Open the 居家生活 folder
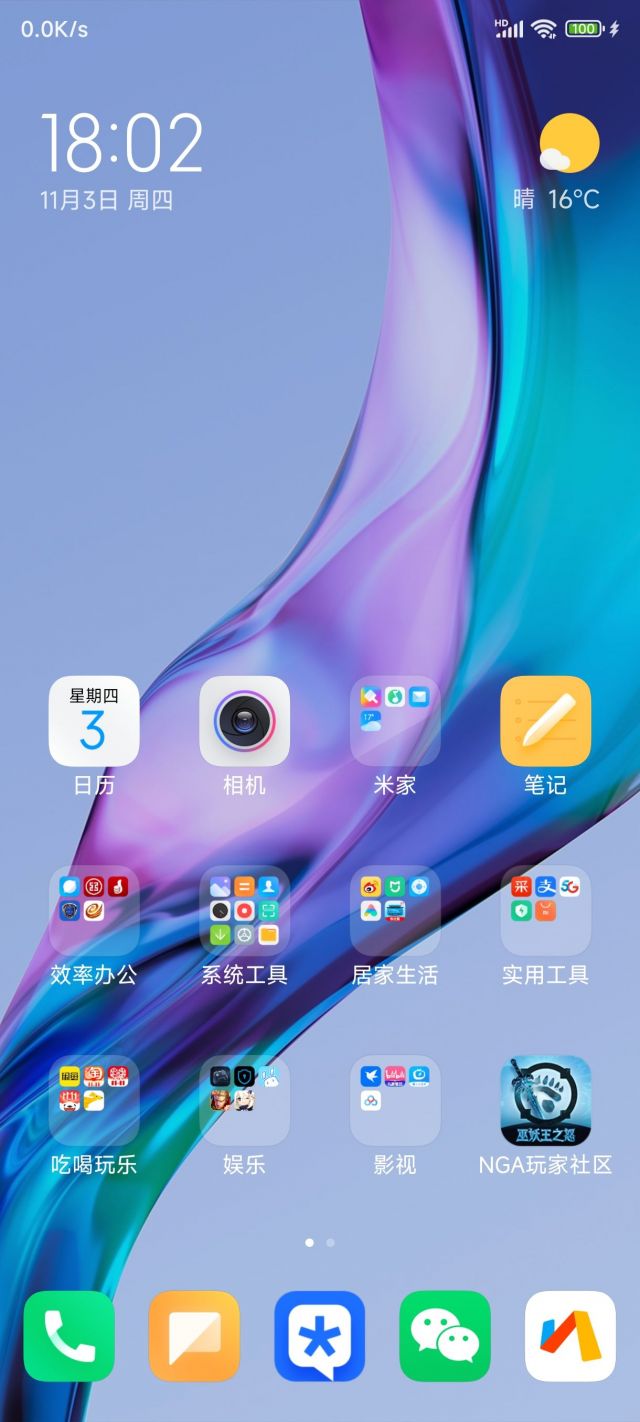The height and width of the screenshot is (1422, 640). coord(395,910)
